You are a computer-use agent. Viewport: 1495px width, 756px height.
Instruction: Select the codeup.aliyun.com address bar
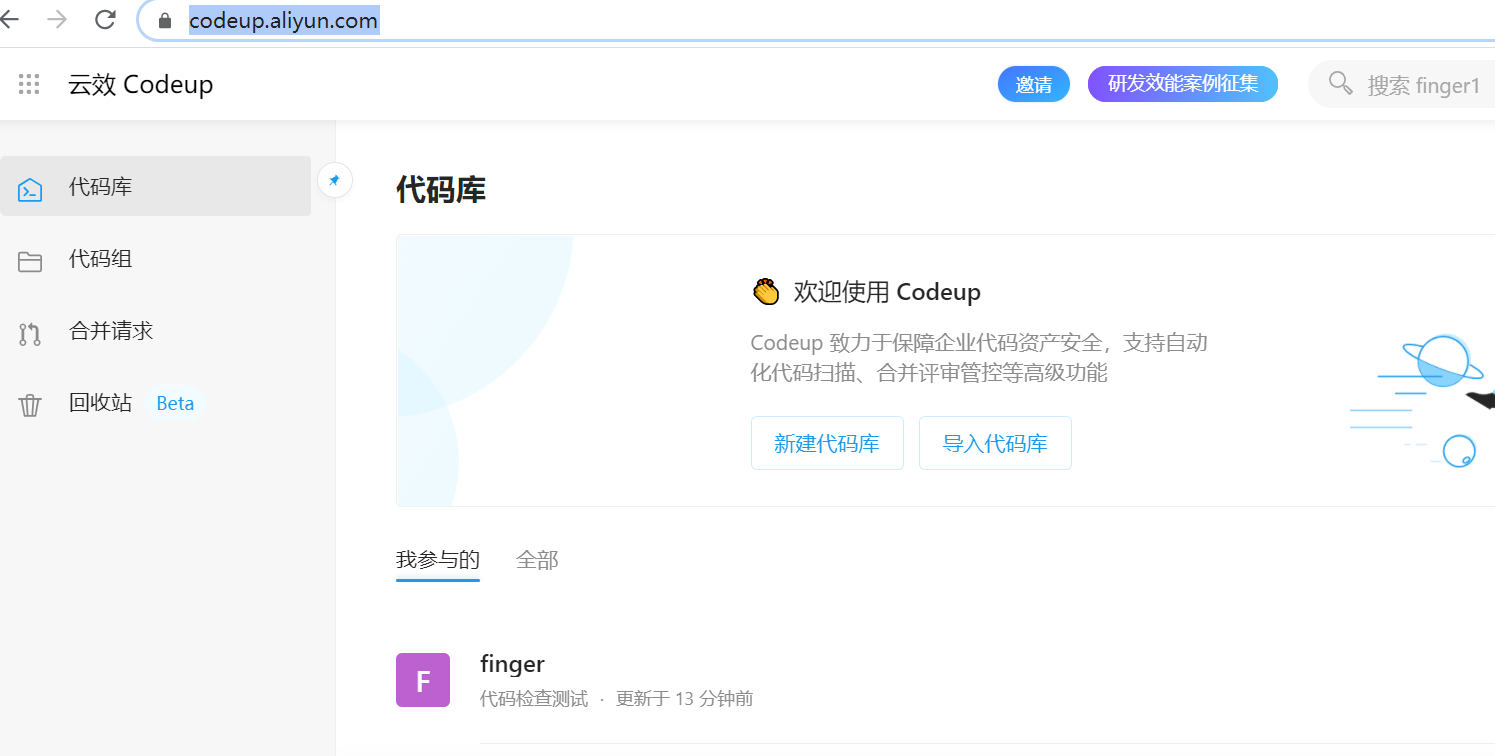[600, 20]
